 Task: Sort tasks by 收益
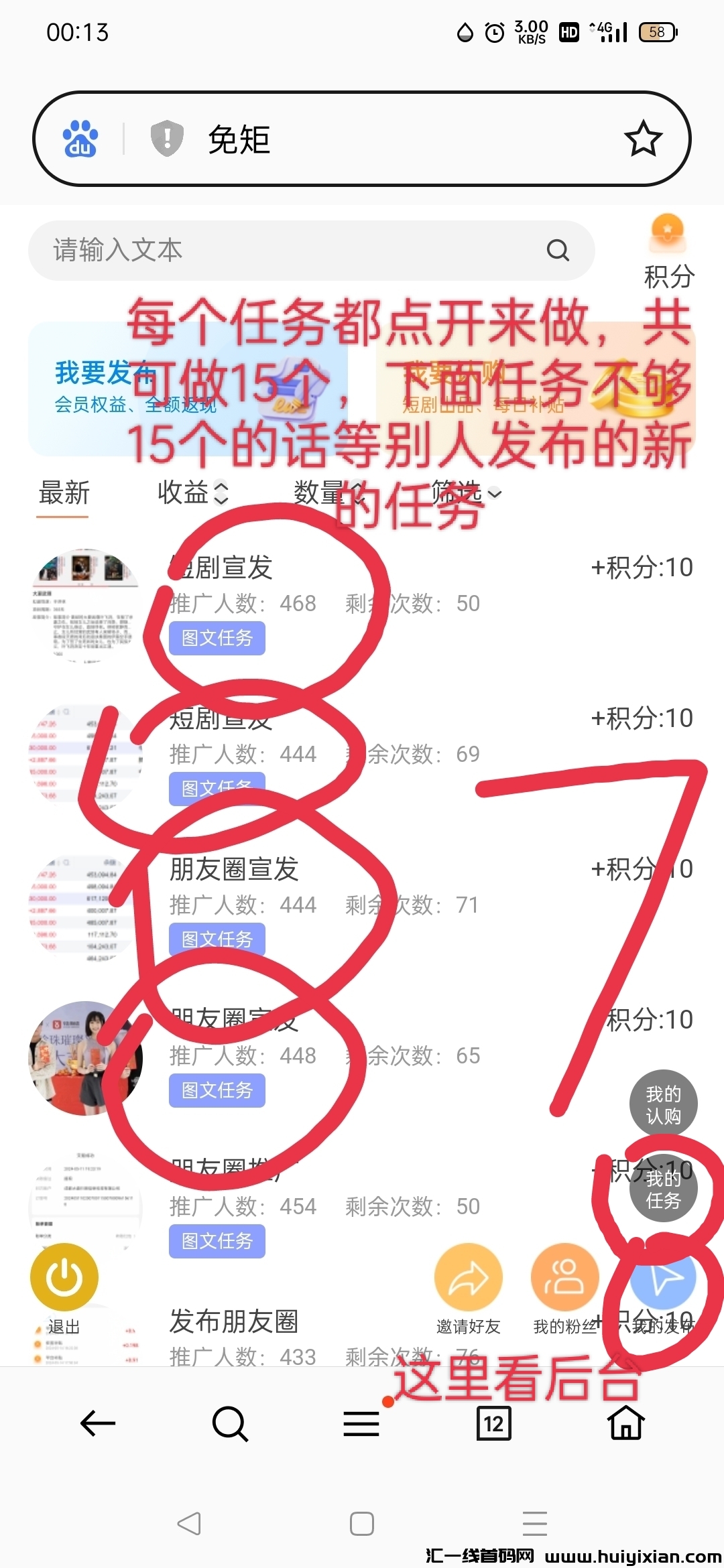(x=192, y=493)
